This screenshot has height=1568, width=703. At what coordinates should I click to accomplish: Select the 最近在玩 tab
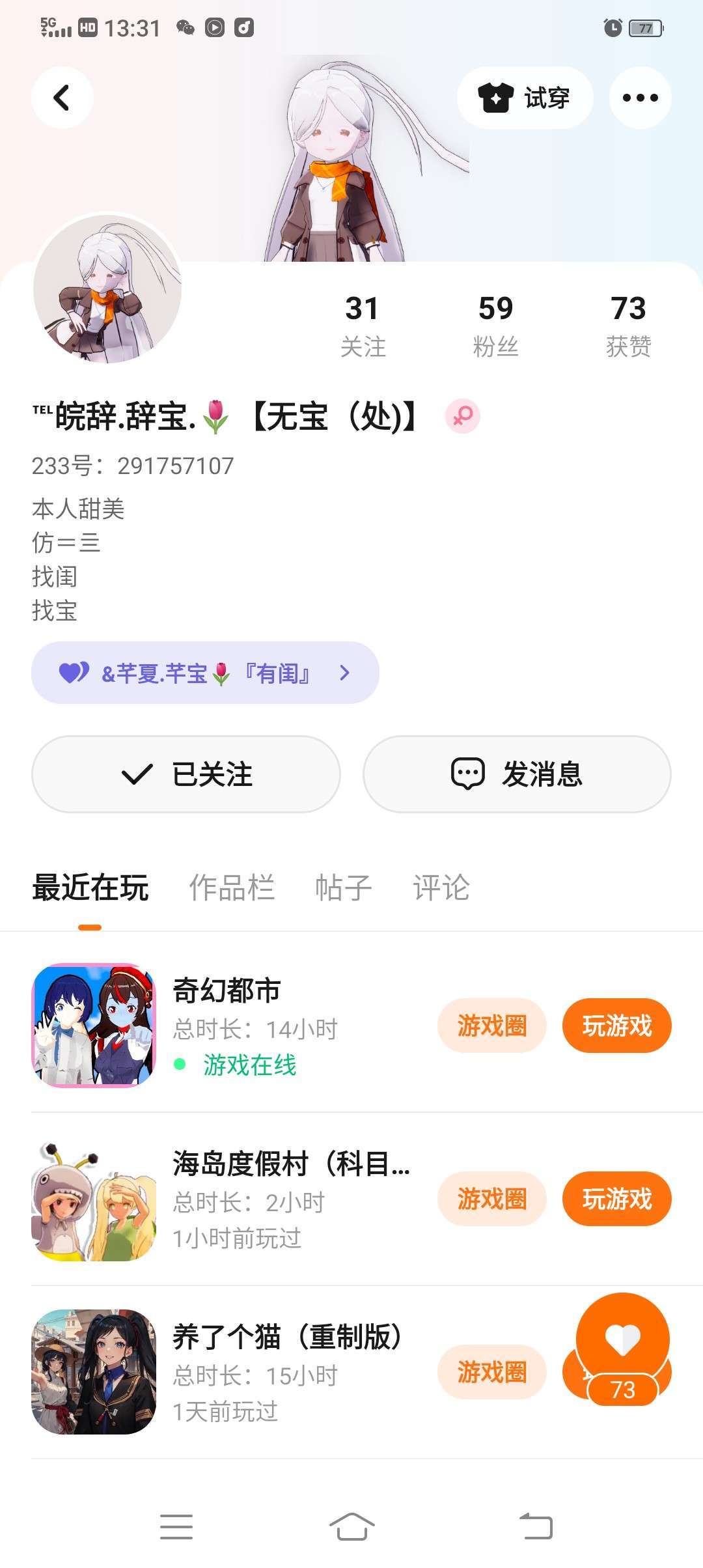(x=90, y=888)
